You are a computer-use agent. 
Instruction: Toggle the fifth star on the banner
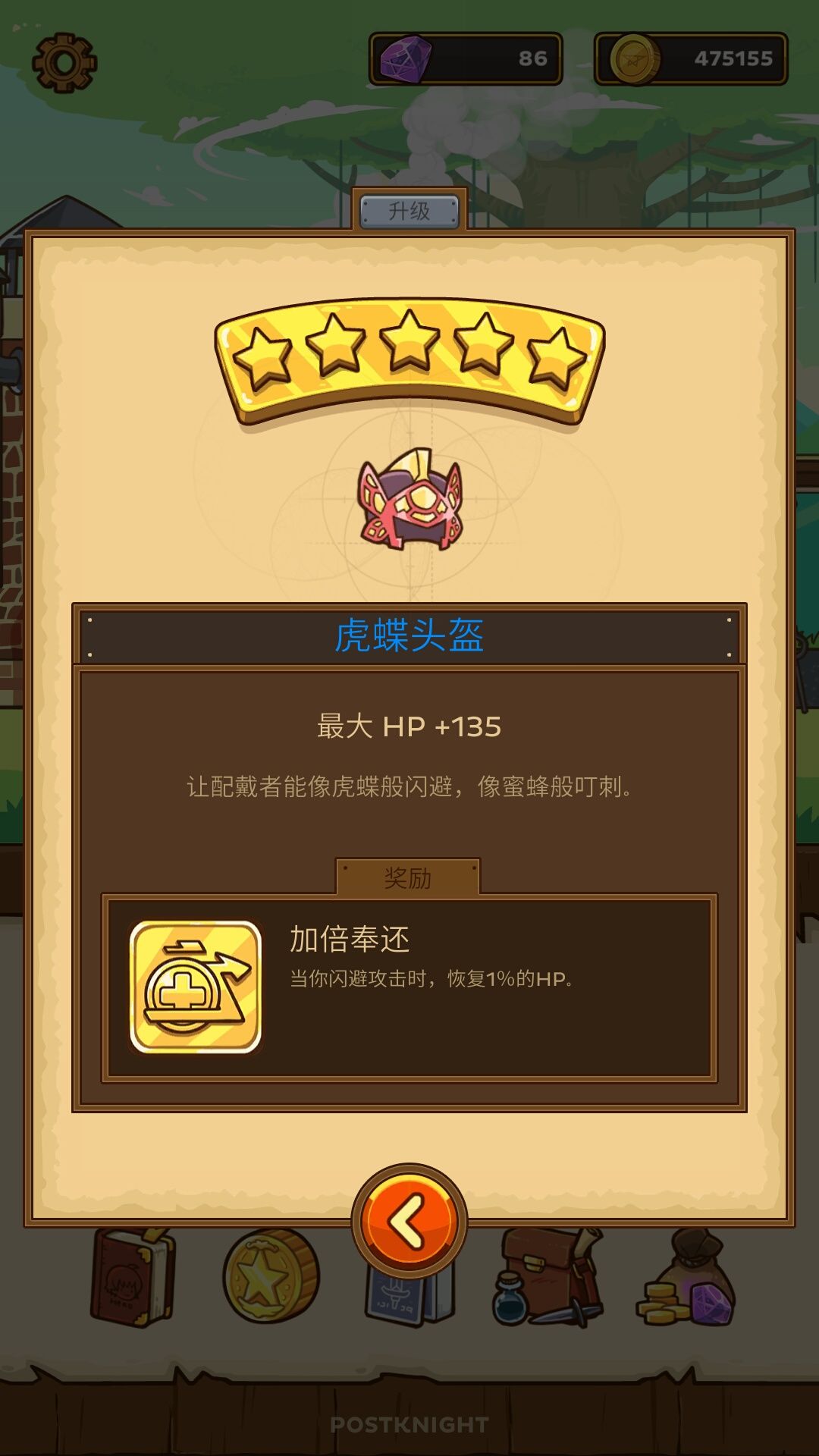pos(555,353)
